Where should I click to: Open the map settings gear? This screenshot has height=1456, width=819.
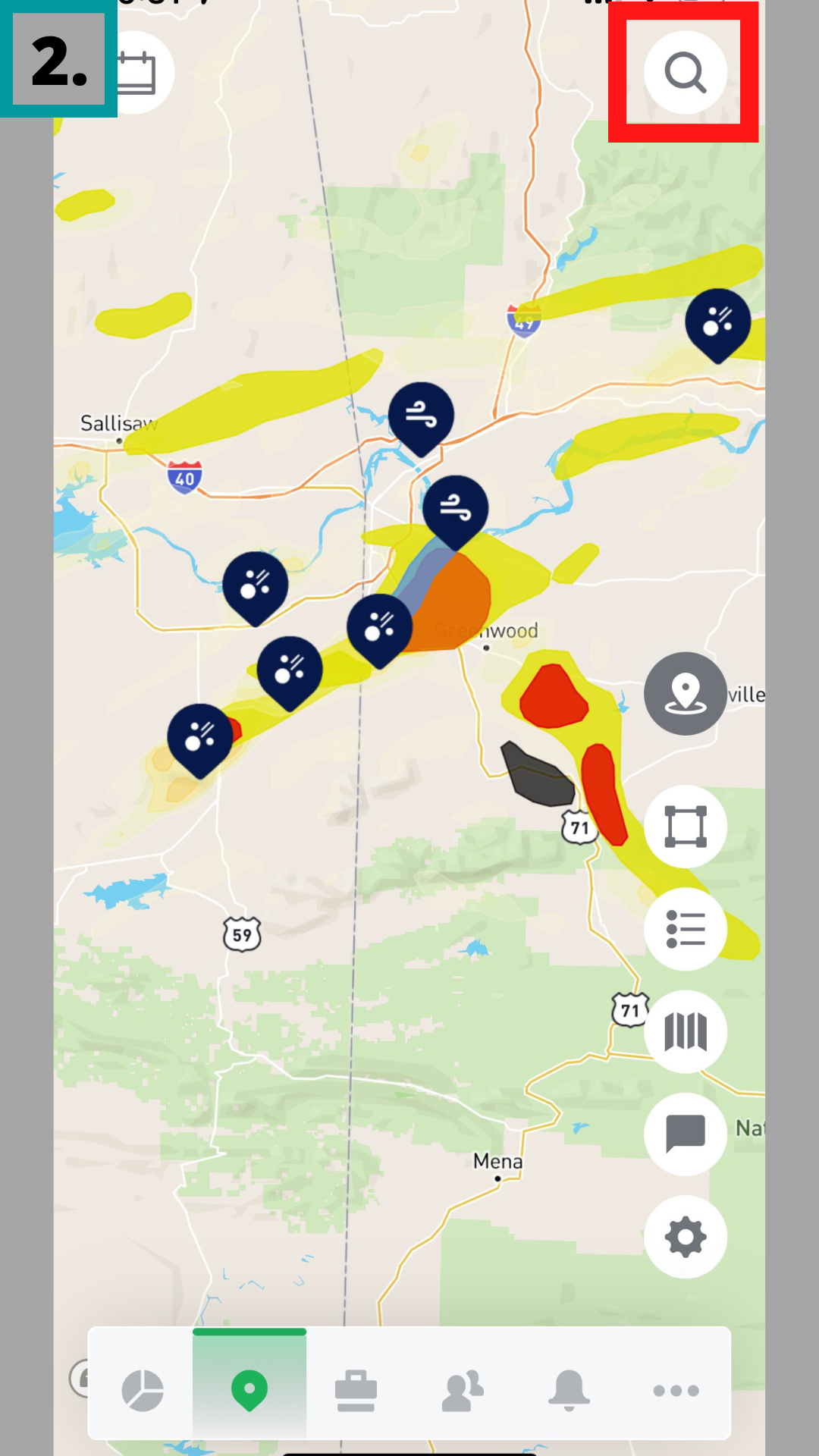tap(685, 1237)
